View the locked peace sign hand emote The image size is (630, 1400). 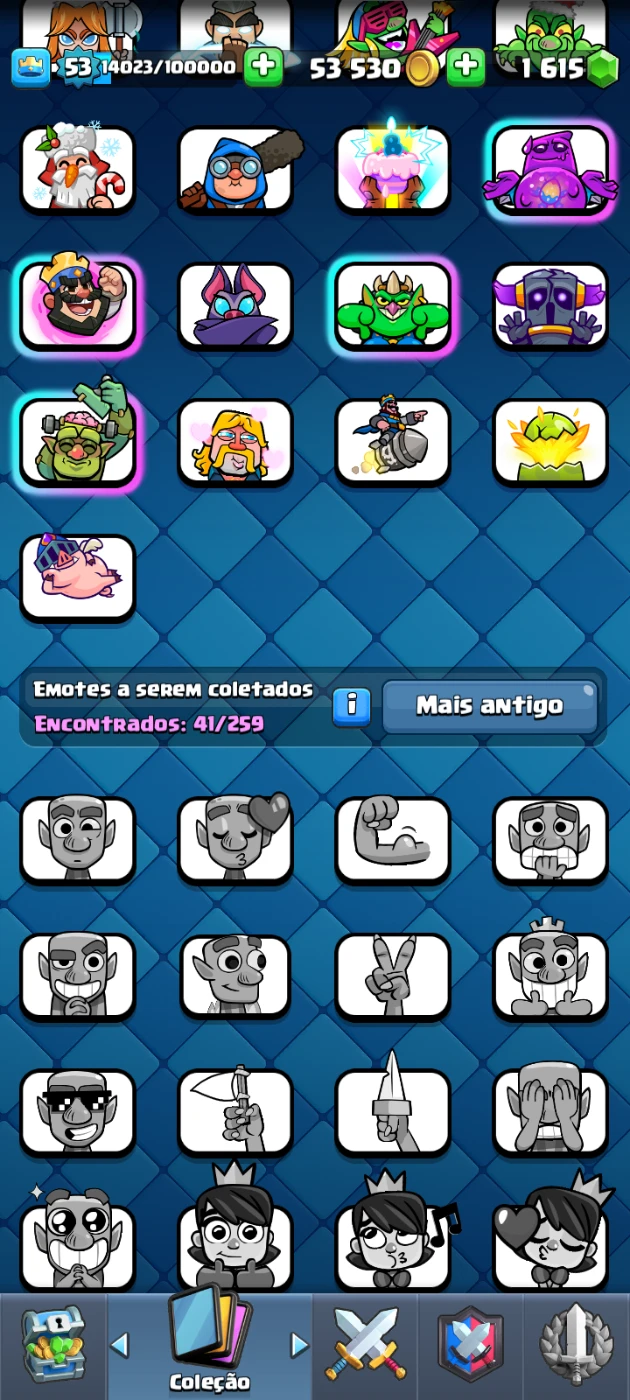point(392,976)
